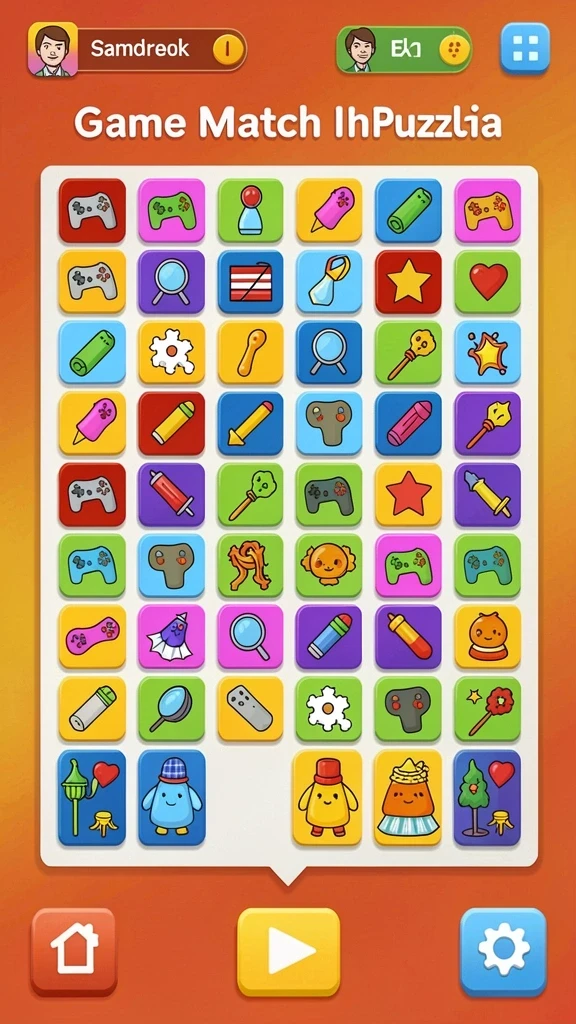
Task: Select the red heart tile on green
Action: click(488, 281)
